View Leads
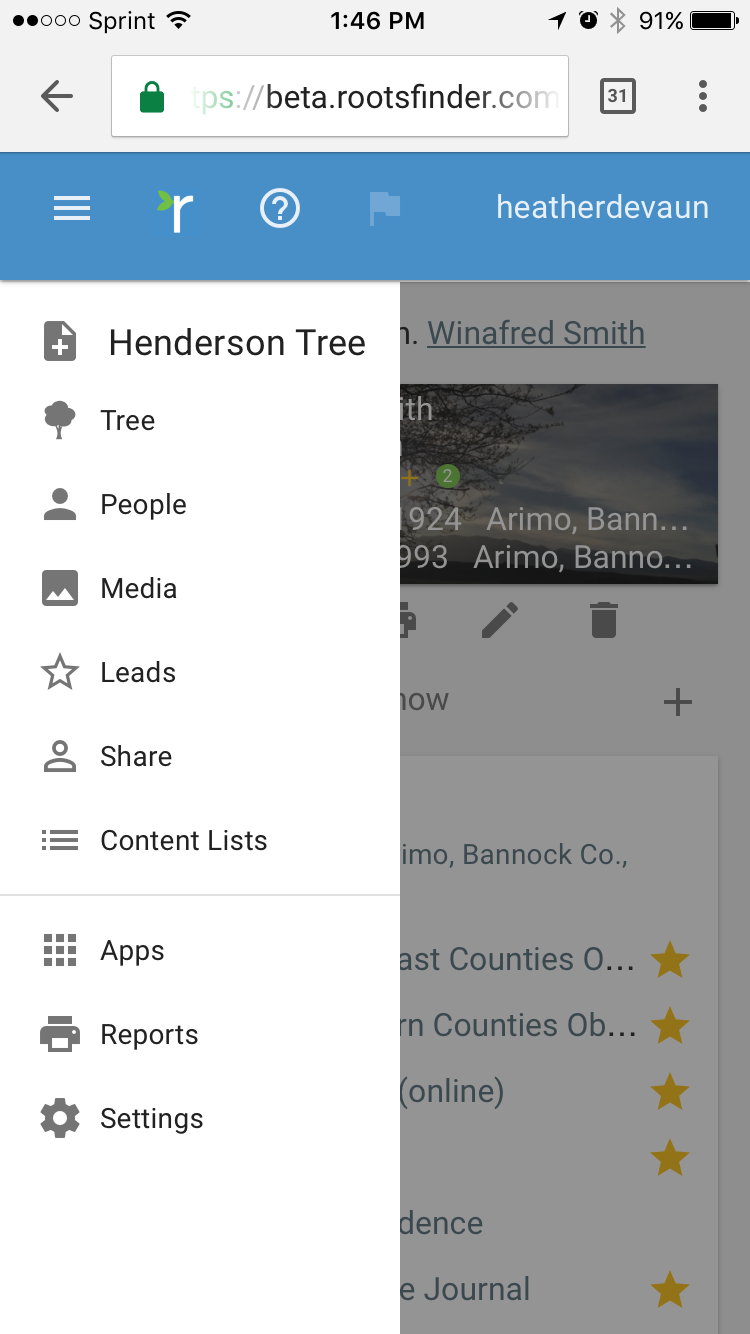 tap(138, 672)
